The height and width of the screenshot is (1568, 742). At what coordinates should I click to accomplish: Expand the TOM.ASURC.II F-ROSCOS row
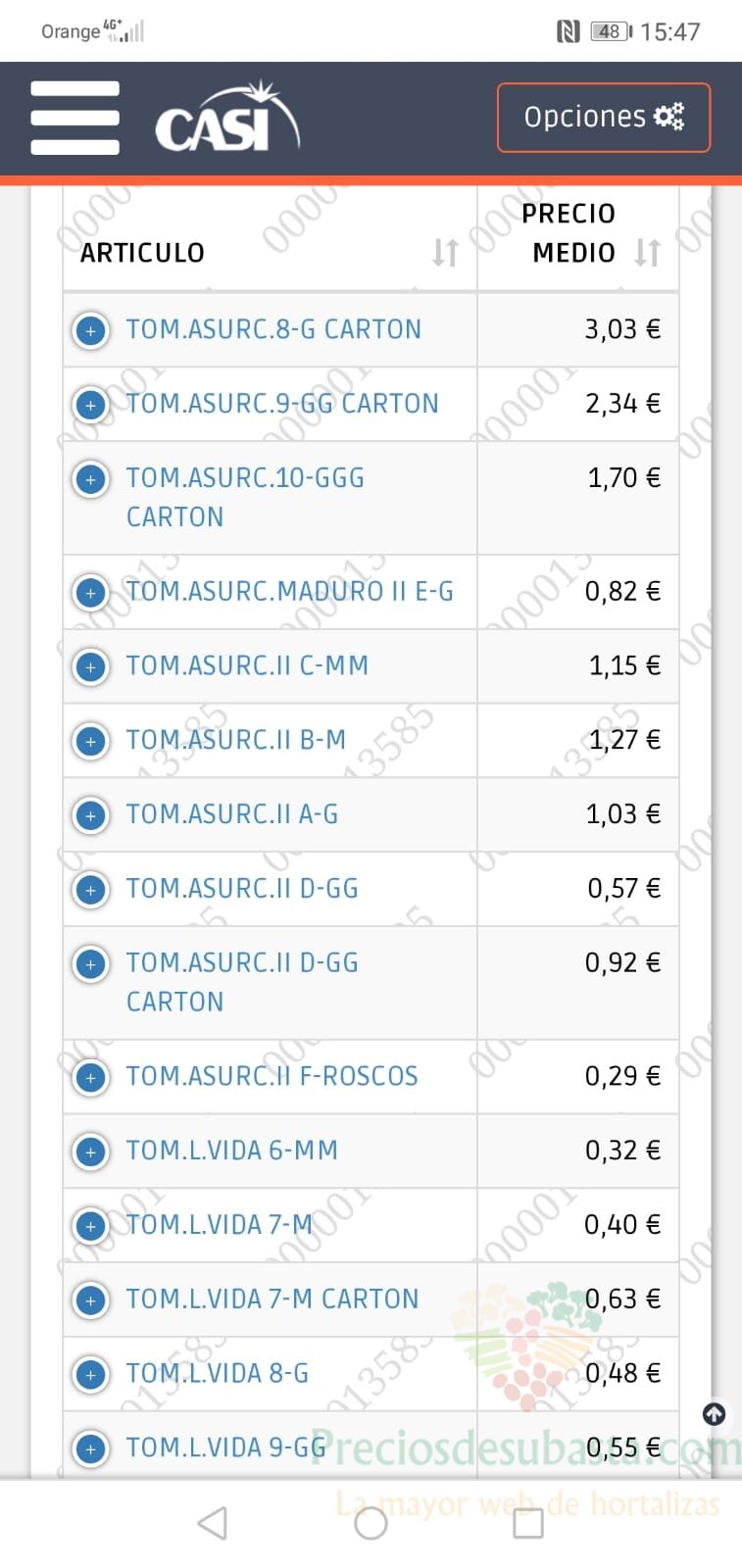(91, 1077)
